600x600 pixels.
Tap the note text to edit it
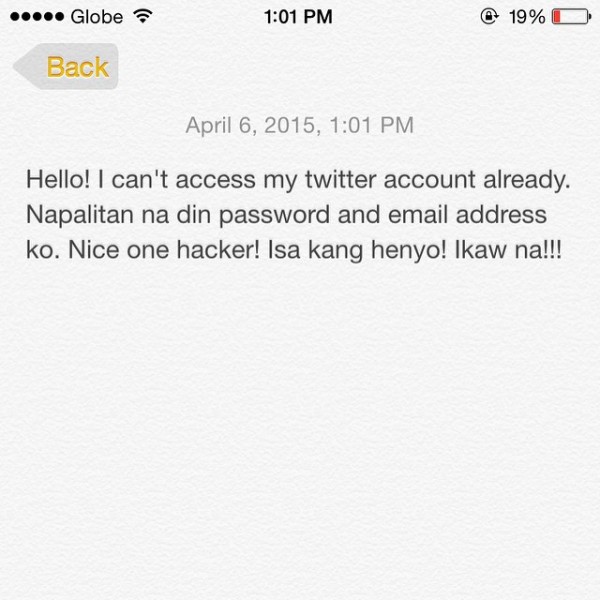[x=296, y=216]
